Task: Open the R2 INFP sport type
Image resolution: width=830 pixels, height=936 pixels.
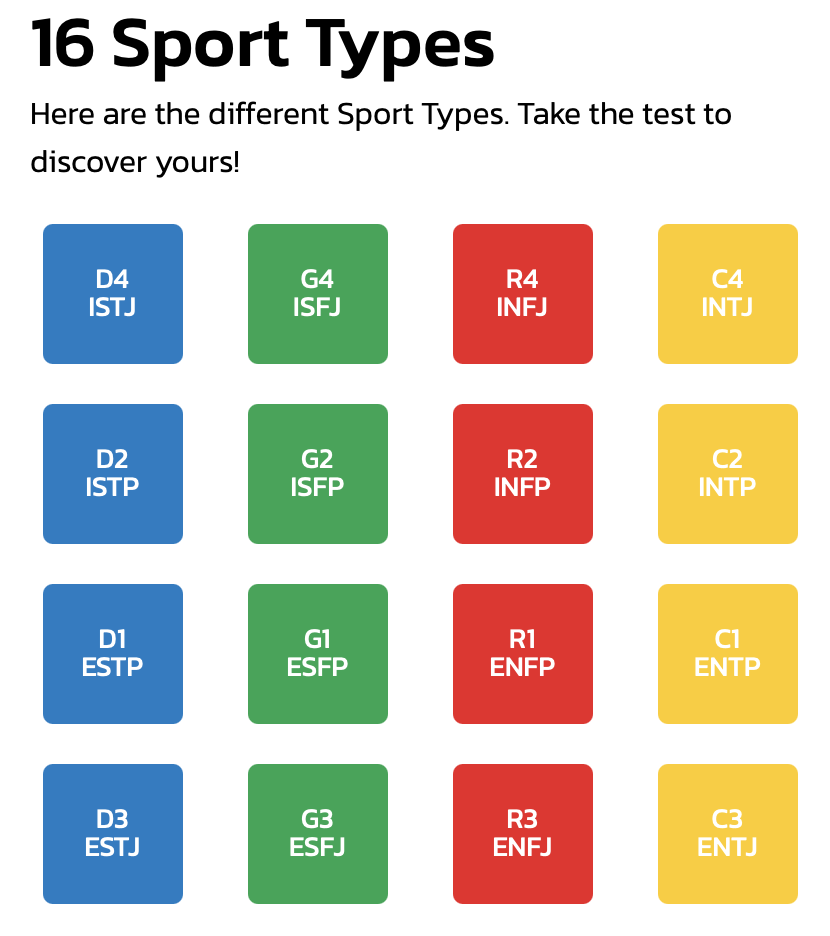Action: [523, 473]
